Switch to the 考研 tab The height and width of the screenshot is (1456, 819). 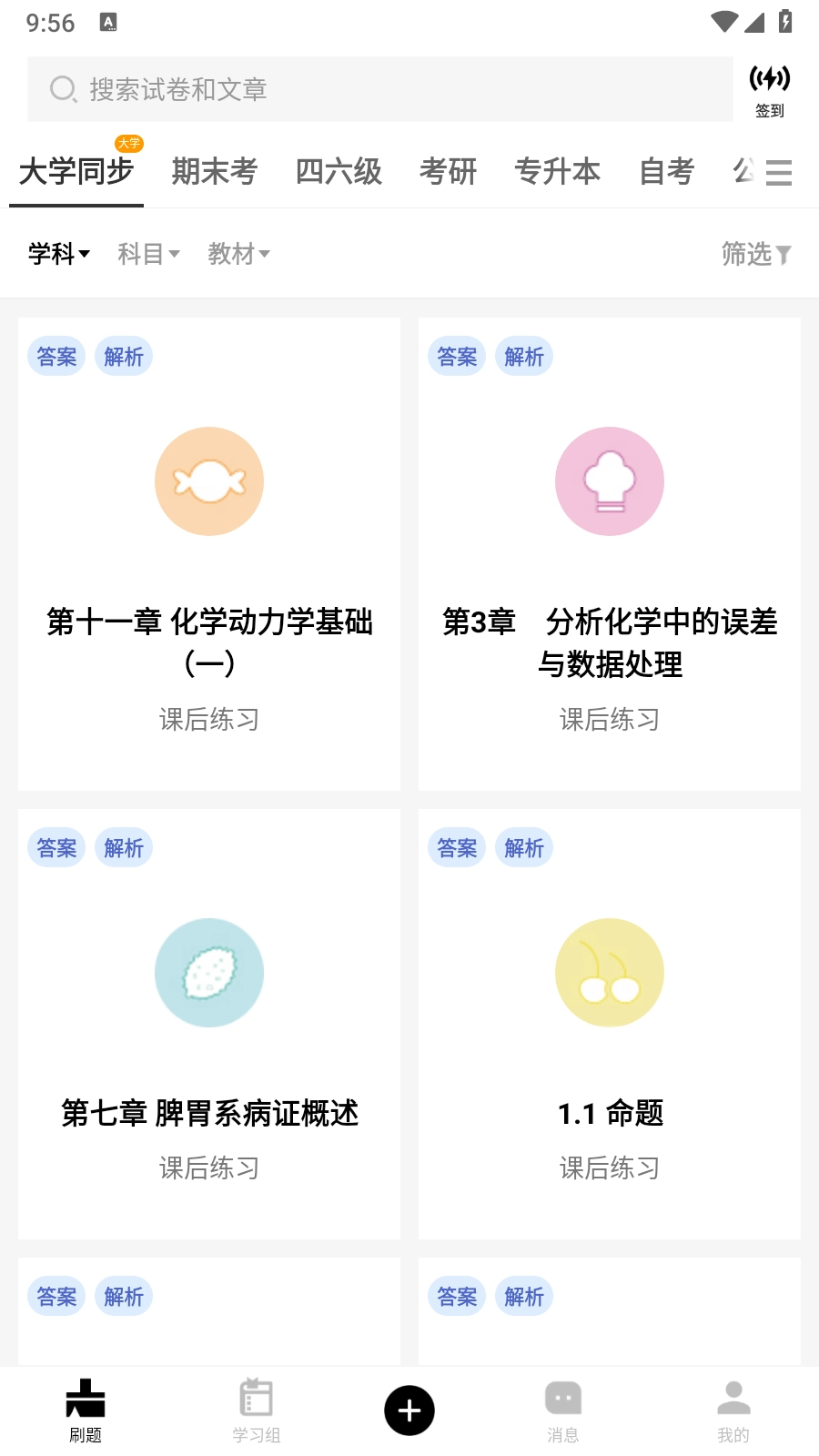pos(449,171)
